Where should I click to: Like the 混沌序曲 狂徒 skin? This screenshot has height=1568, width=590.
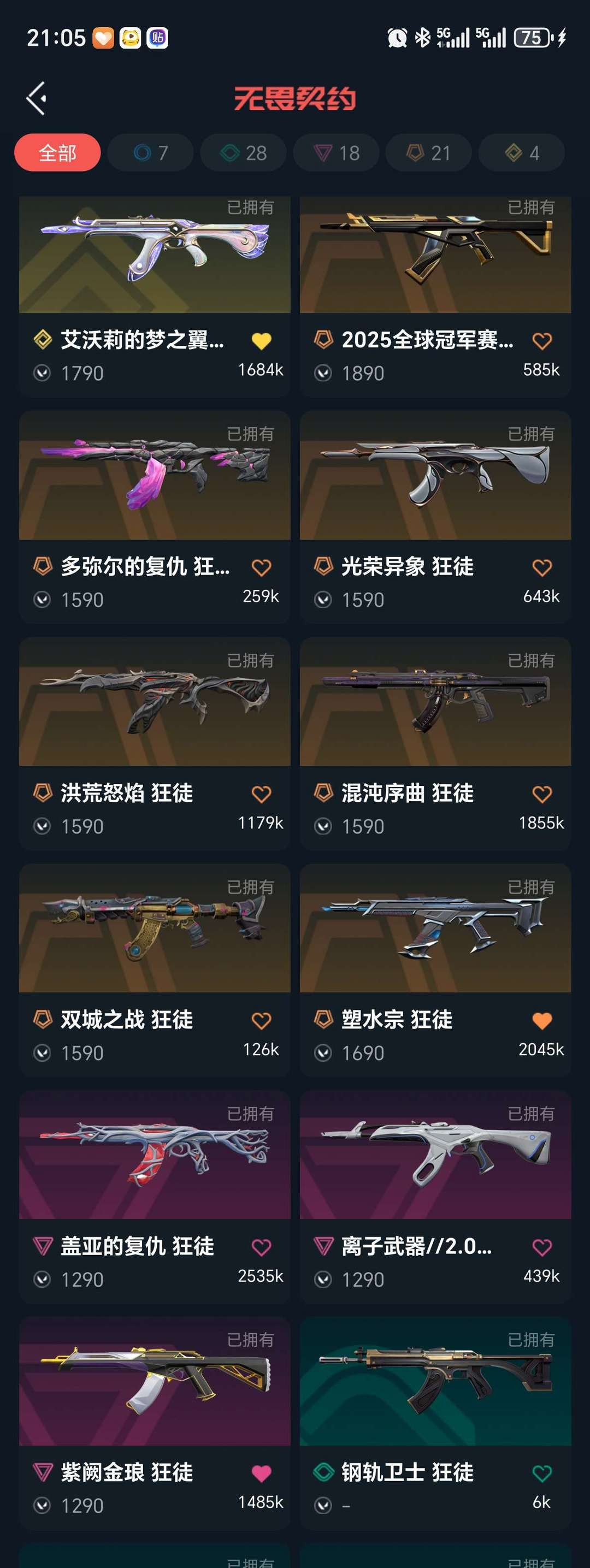pyautogui.click(x=541, y=794)
